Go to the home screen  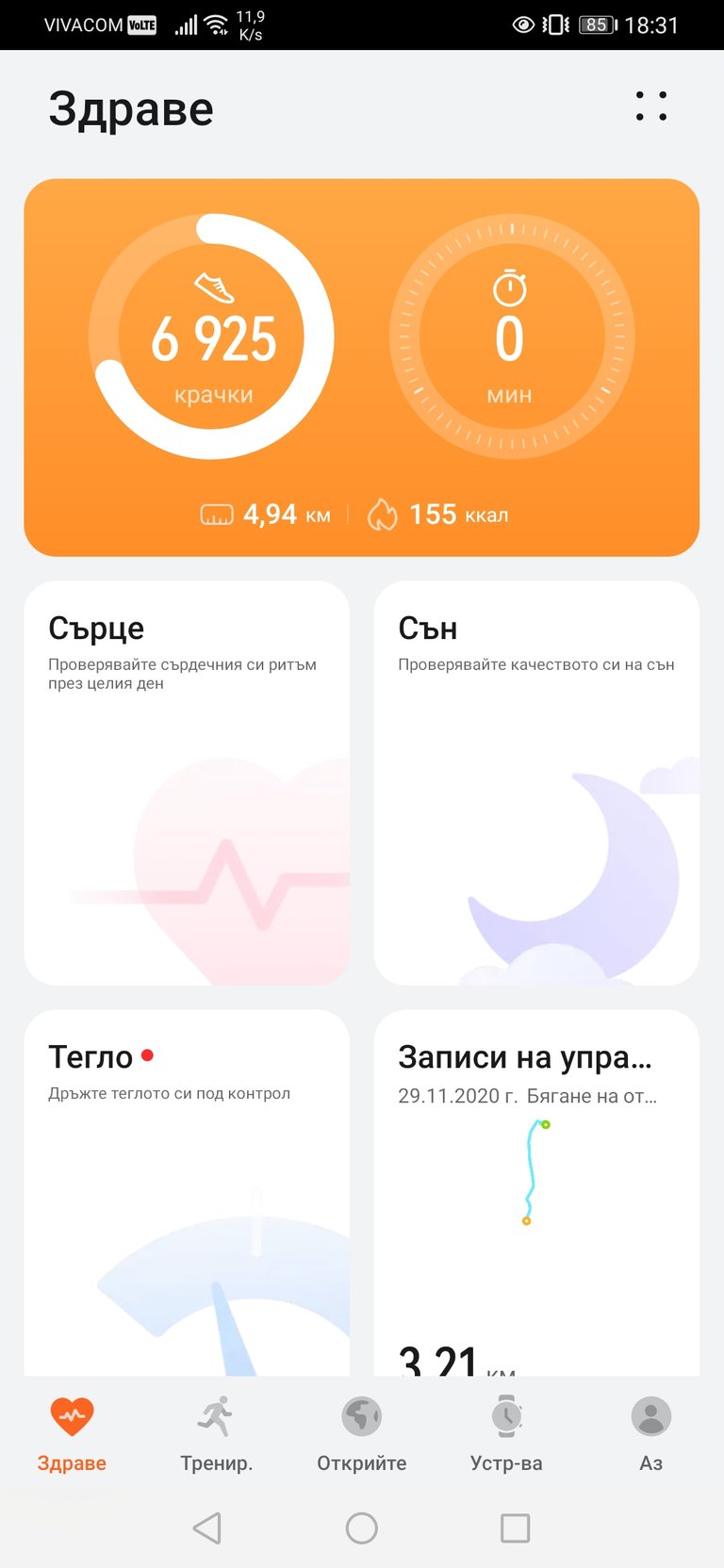[362, 1527]
